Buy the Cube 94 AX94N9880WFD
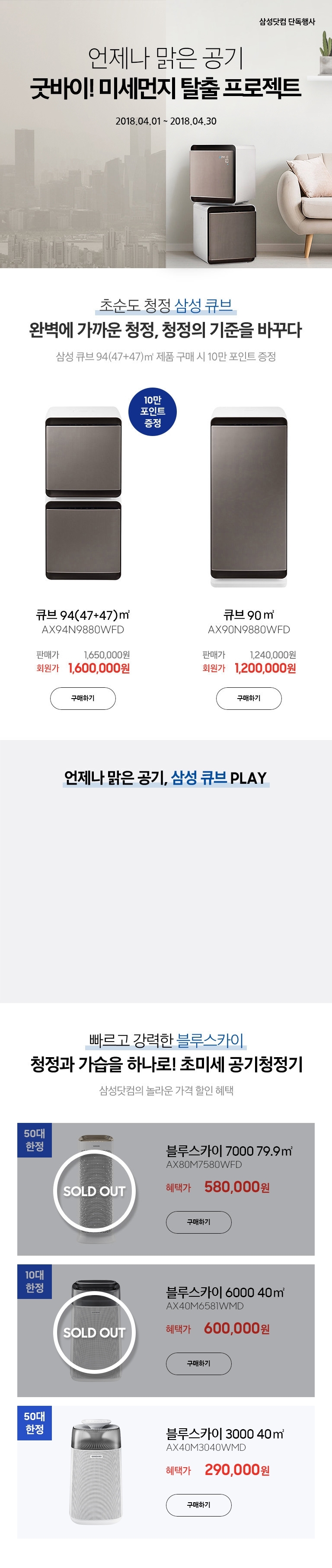Screen dimensions: 332x1568 coord(83,698)
